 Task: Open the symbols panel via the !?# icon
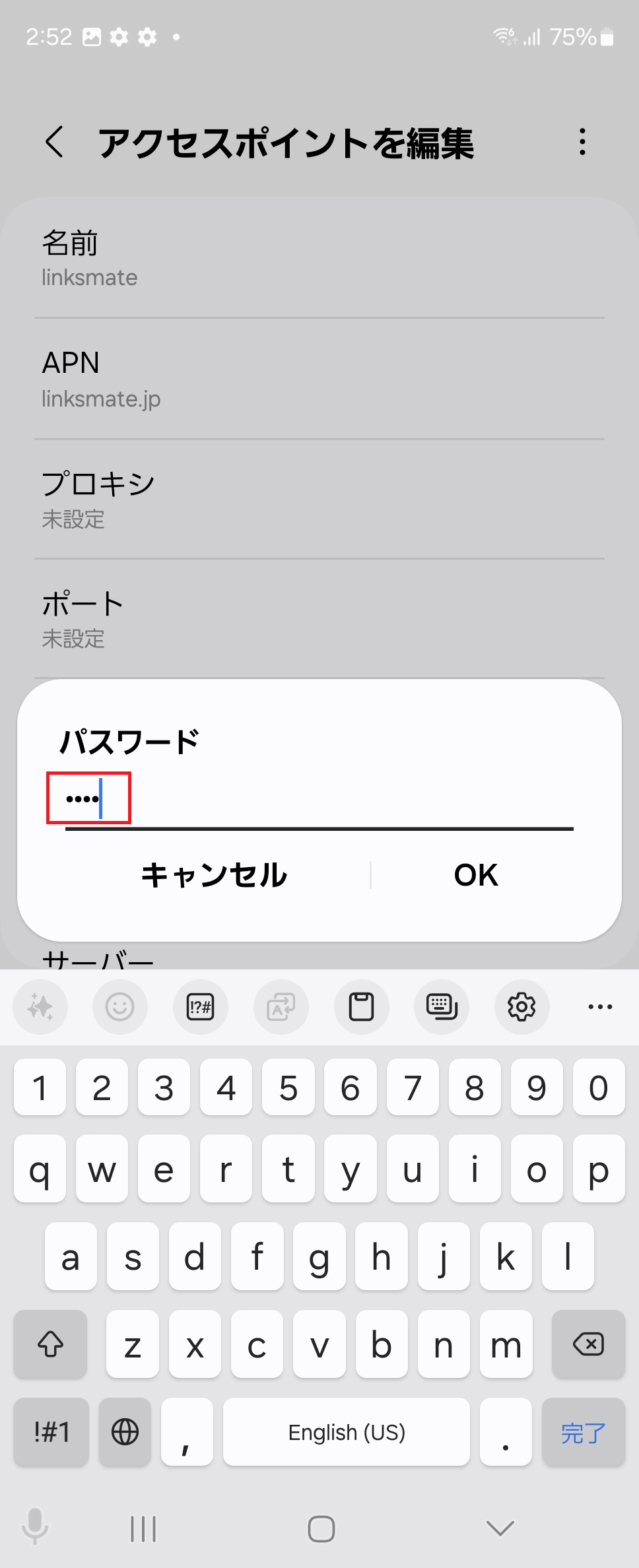(x=201, y=1007)
